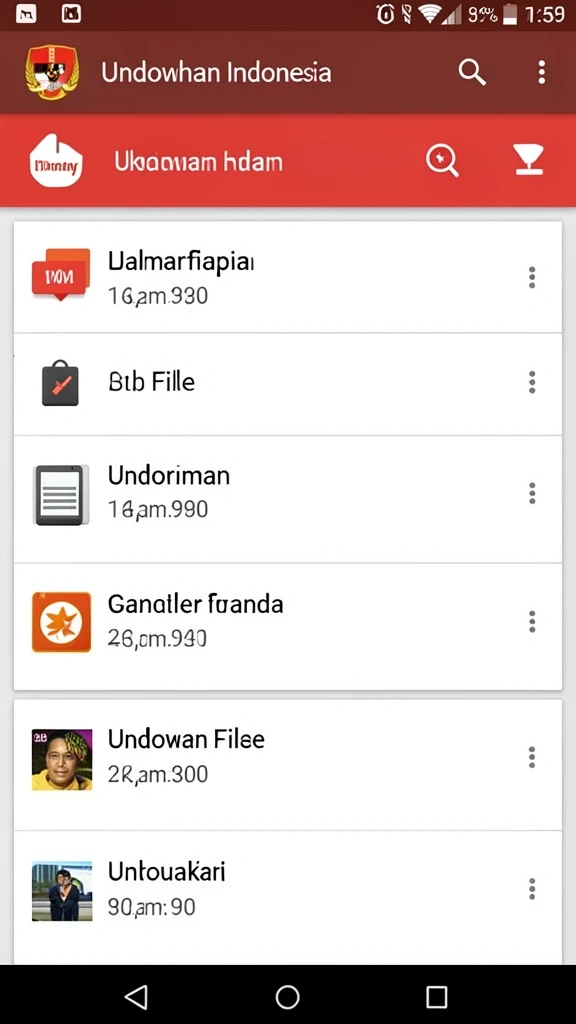576x1024 pixels.
Task: Open the Undoriman entry
Action: coord(287,499)
